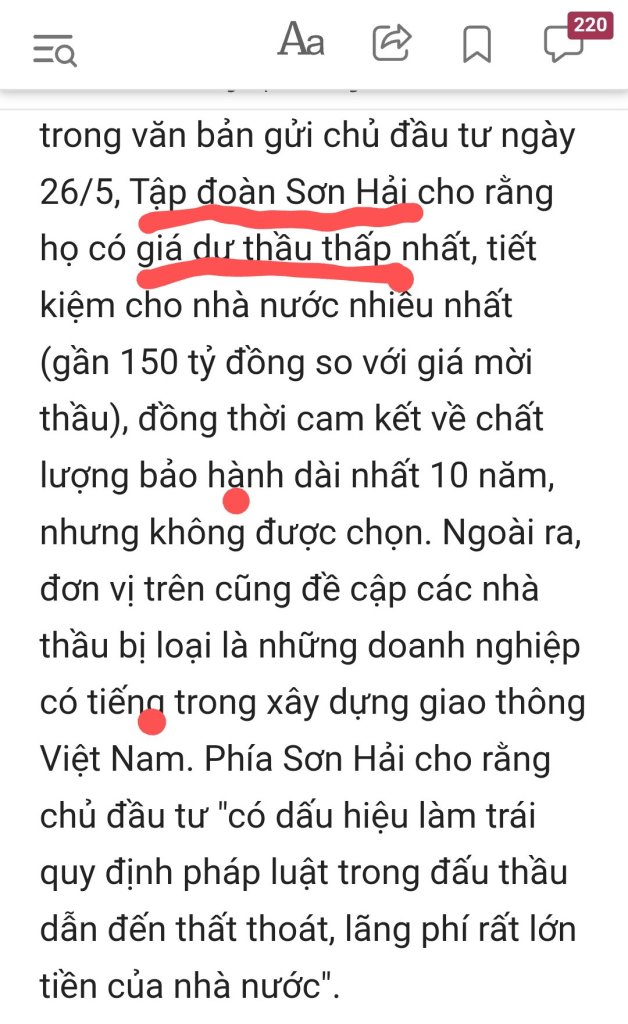Bookmark this article
This screenshot has height=1024, width=628.
click(x=477, y=45)
